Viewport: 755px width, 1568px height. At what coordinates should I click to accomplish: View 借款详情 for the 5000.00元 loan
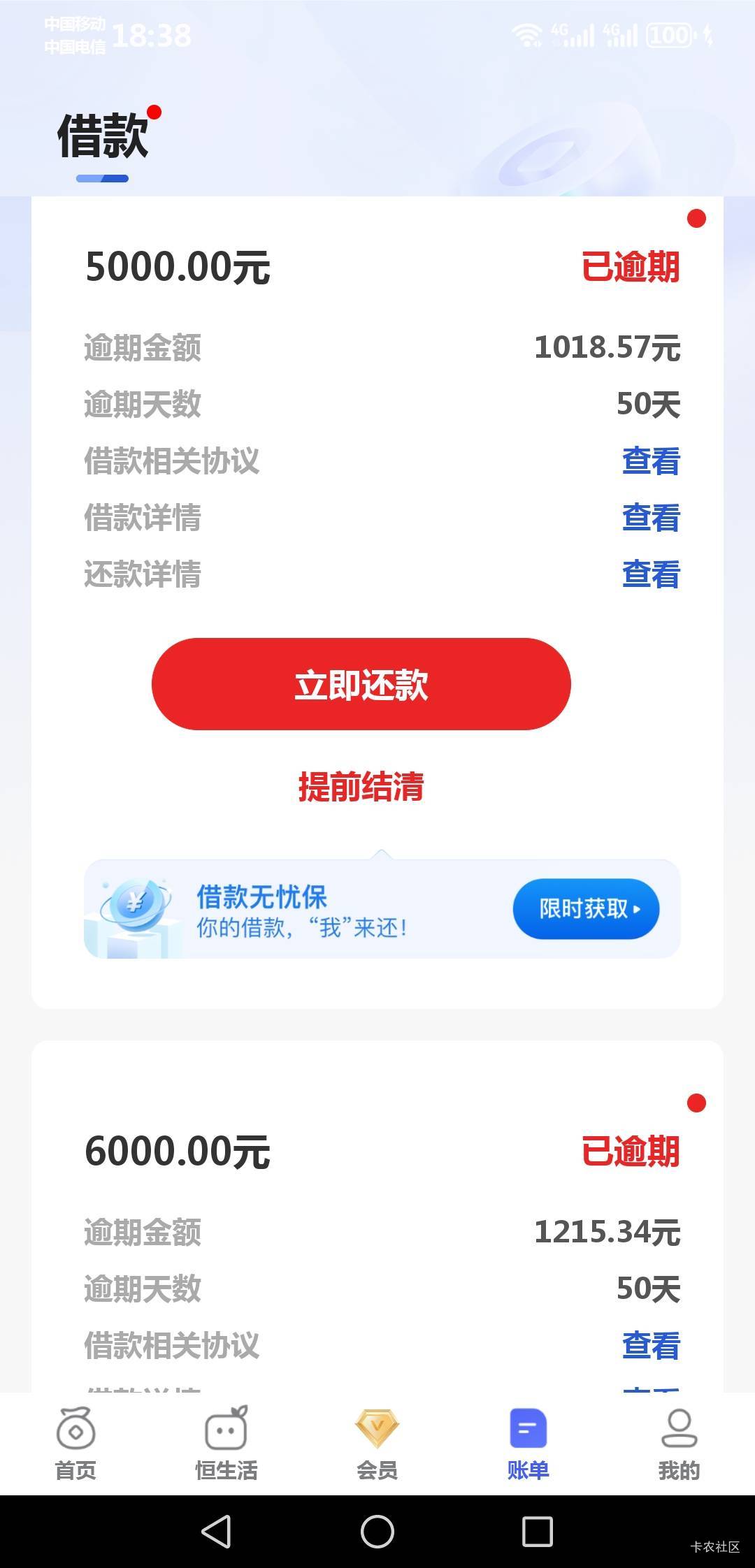(650, 518)
